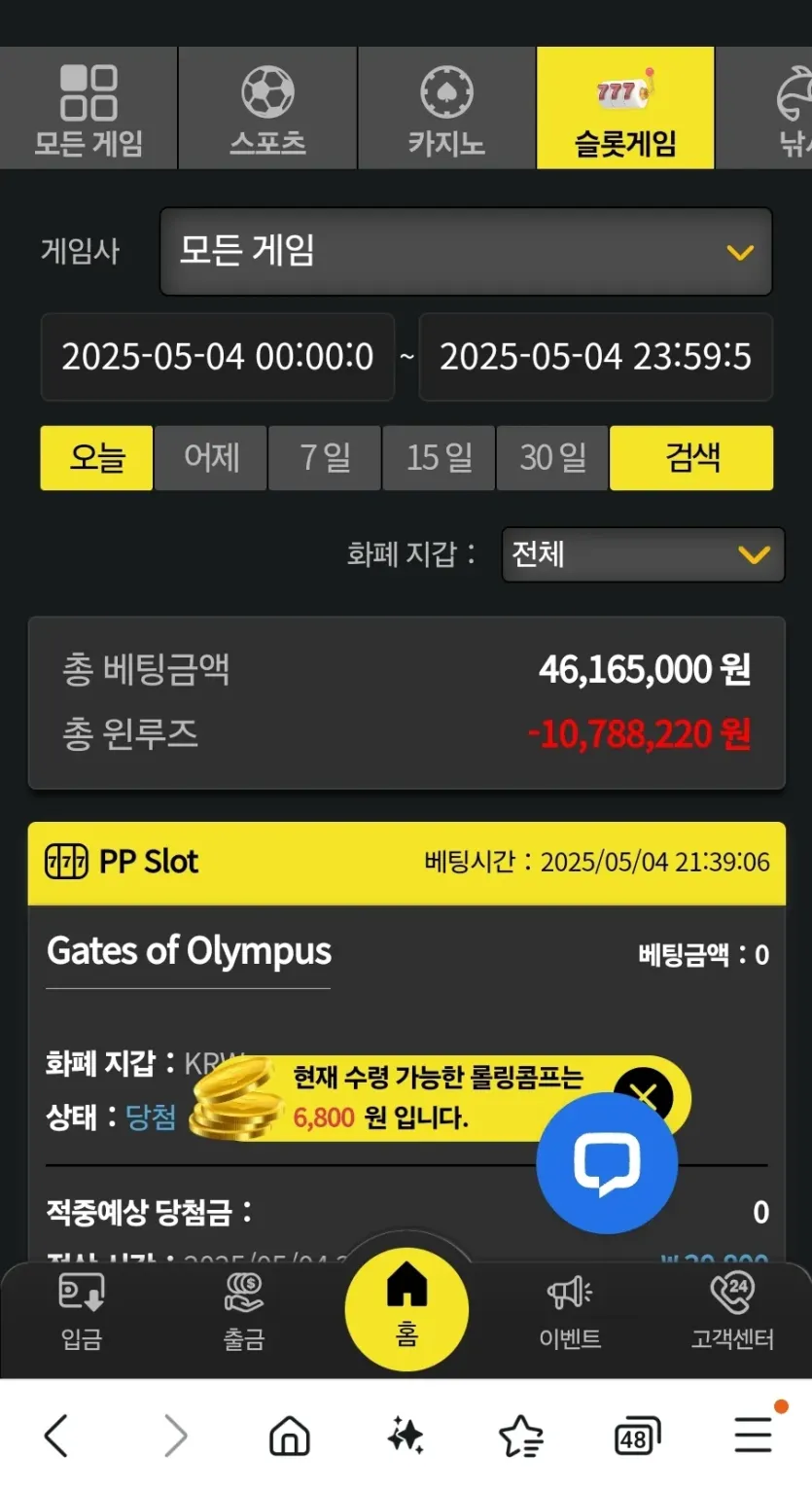Open the blue live chat bubble

click(606, 1163)
